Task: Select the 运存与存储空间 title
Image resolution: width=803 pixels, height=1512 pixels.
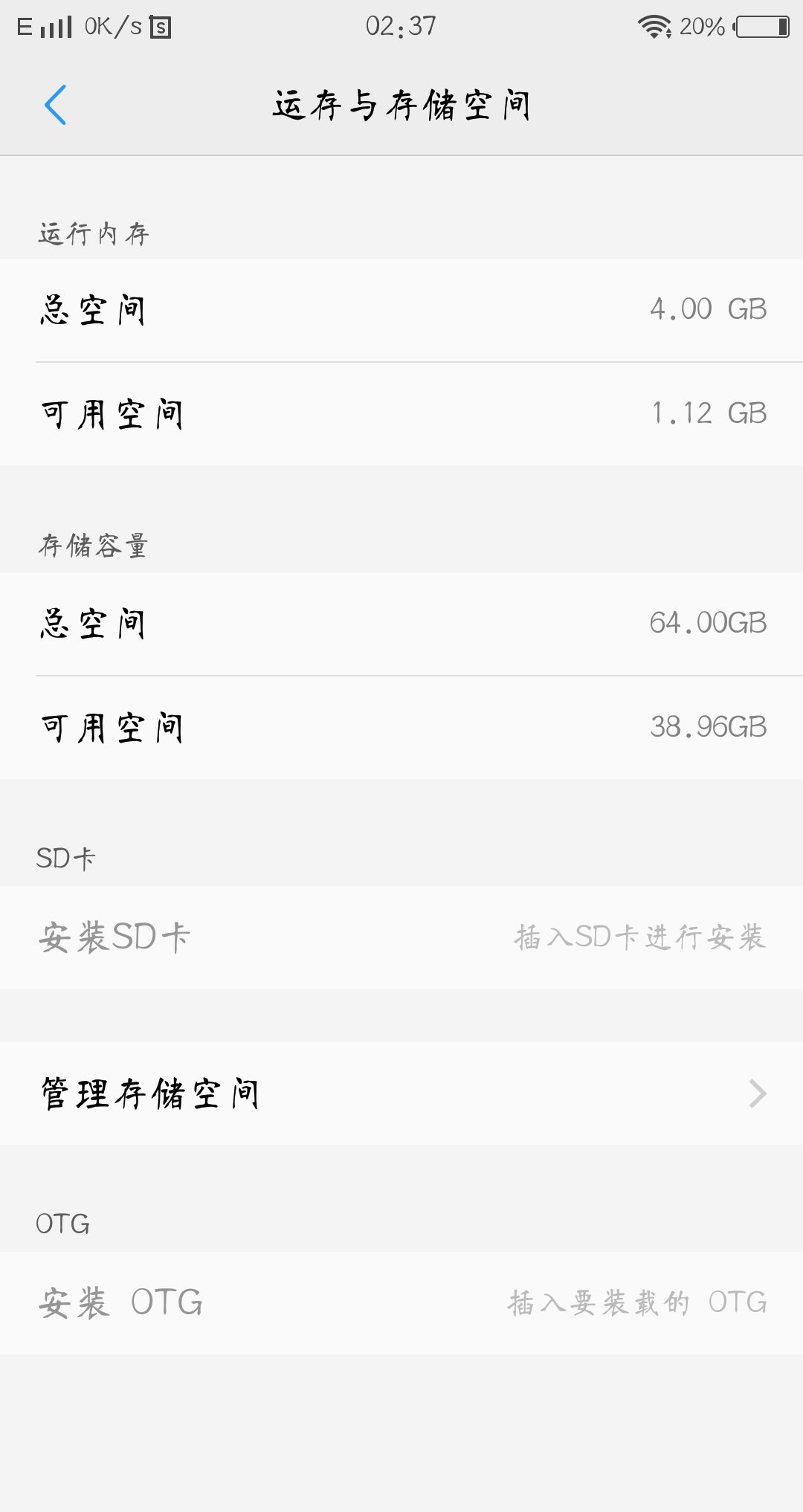Action: point(401,104)
